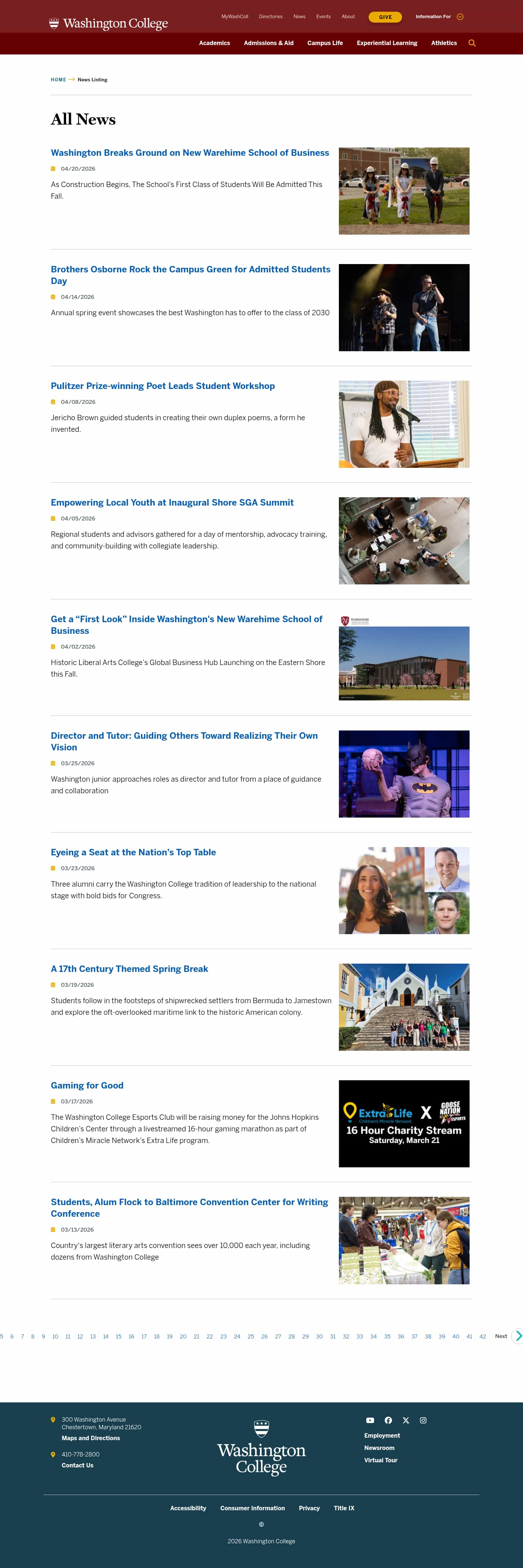
Task: Click the calendar icon next to 04/20/2026
Action: 53,169
